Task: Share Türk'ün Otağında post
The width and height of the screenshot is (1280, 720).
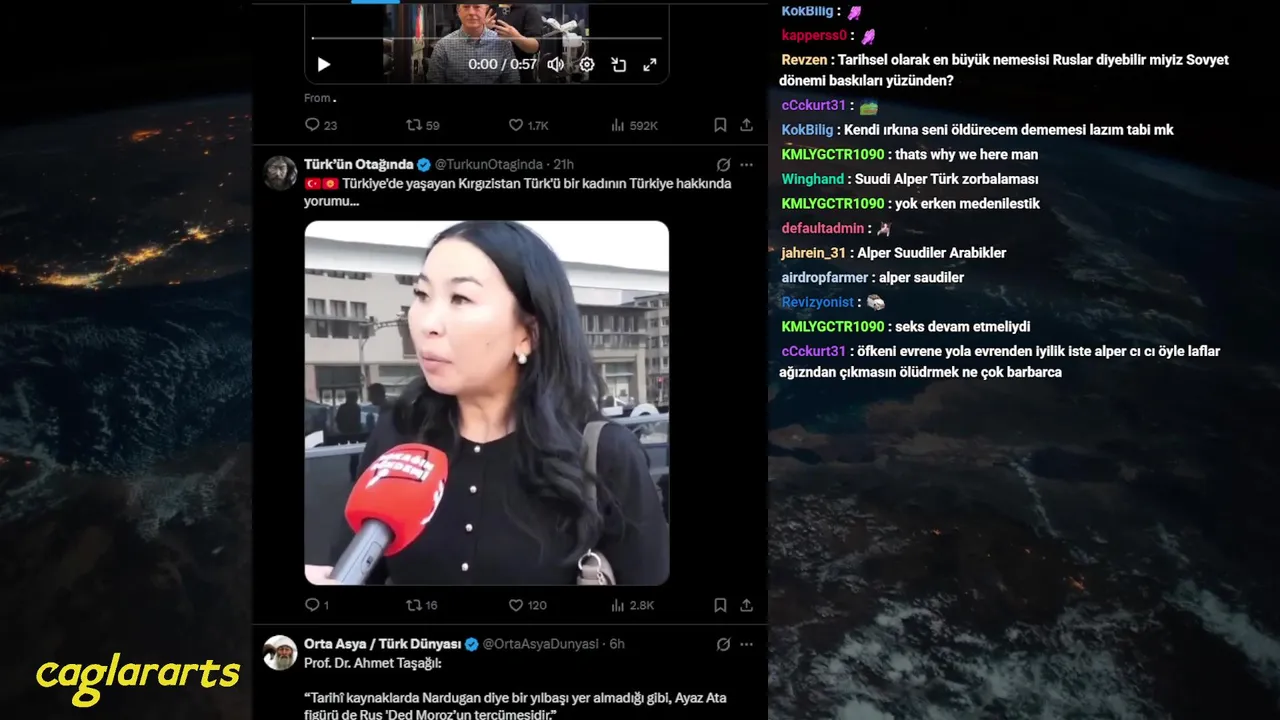Action: click(746, 605)
